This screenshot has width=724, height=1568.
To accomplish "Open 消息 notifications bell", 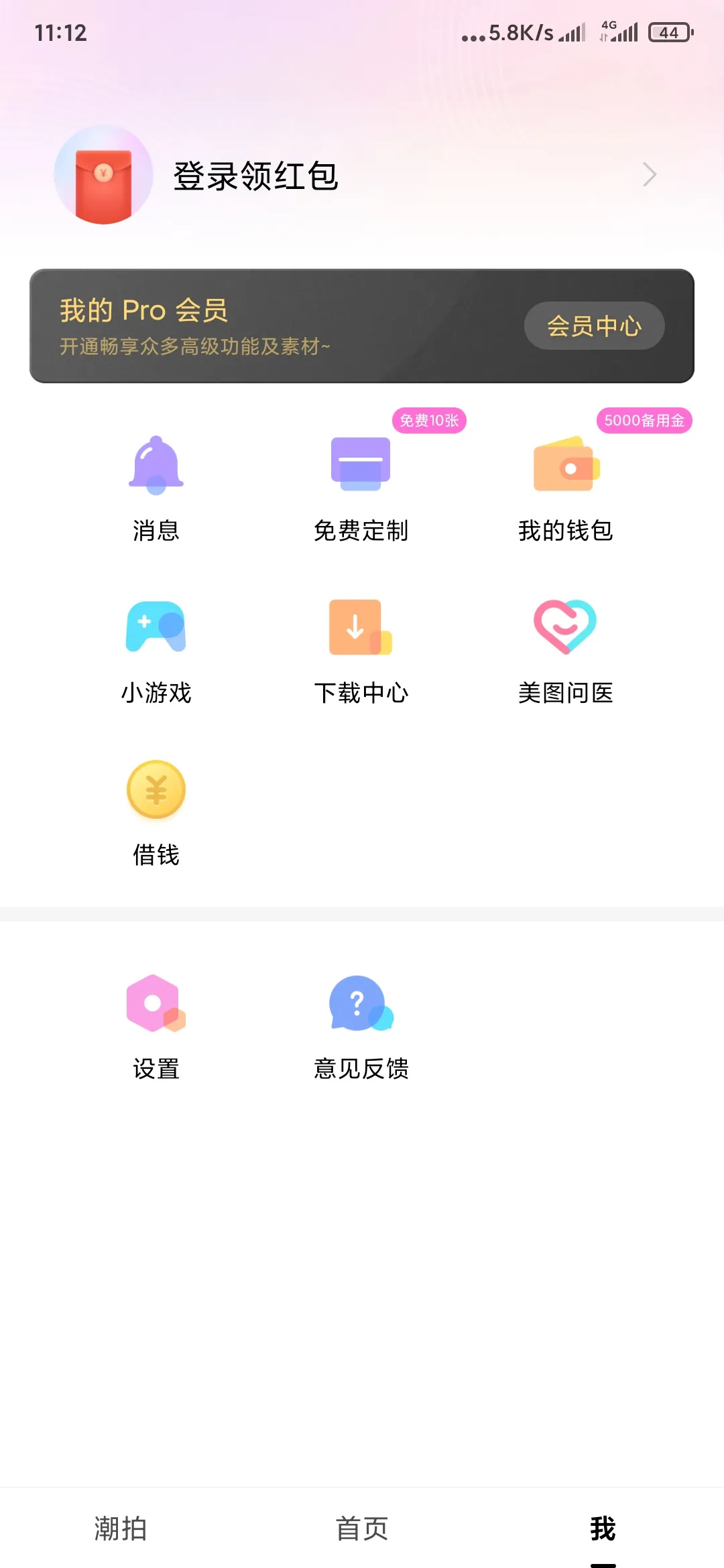I will (156, 489).
